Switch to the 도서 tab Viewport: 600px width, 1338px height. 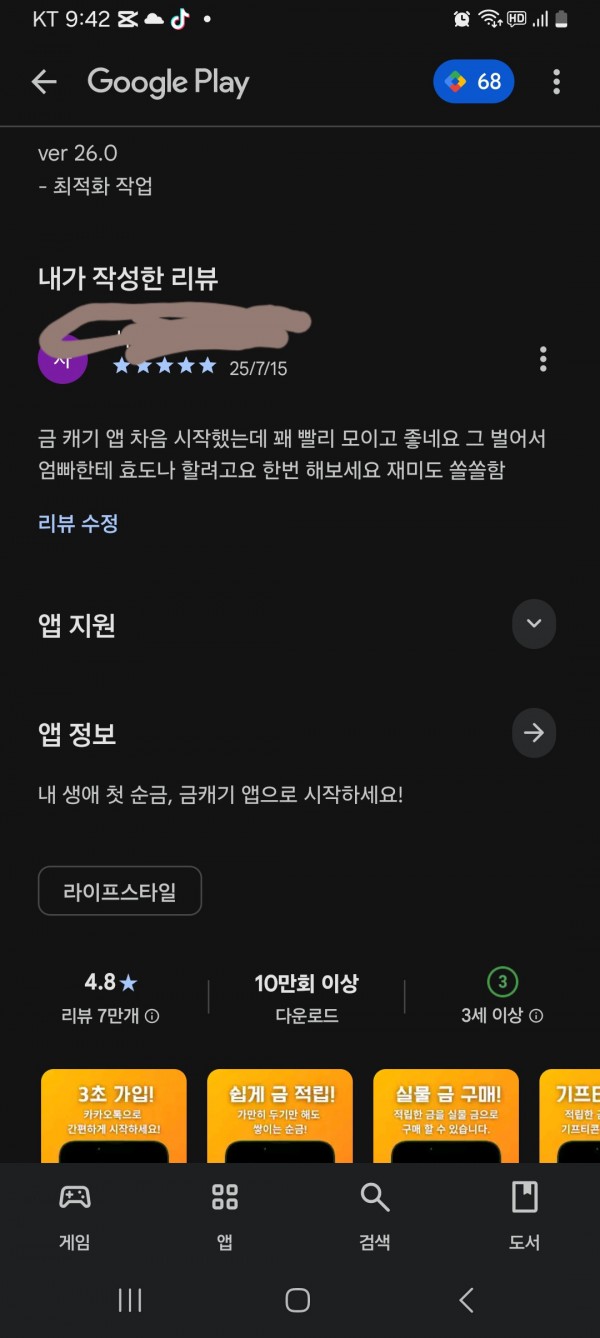[x=525, y=1216]
